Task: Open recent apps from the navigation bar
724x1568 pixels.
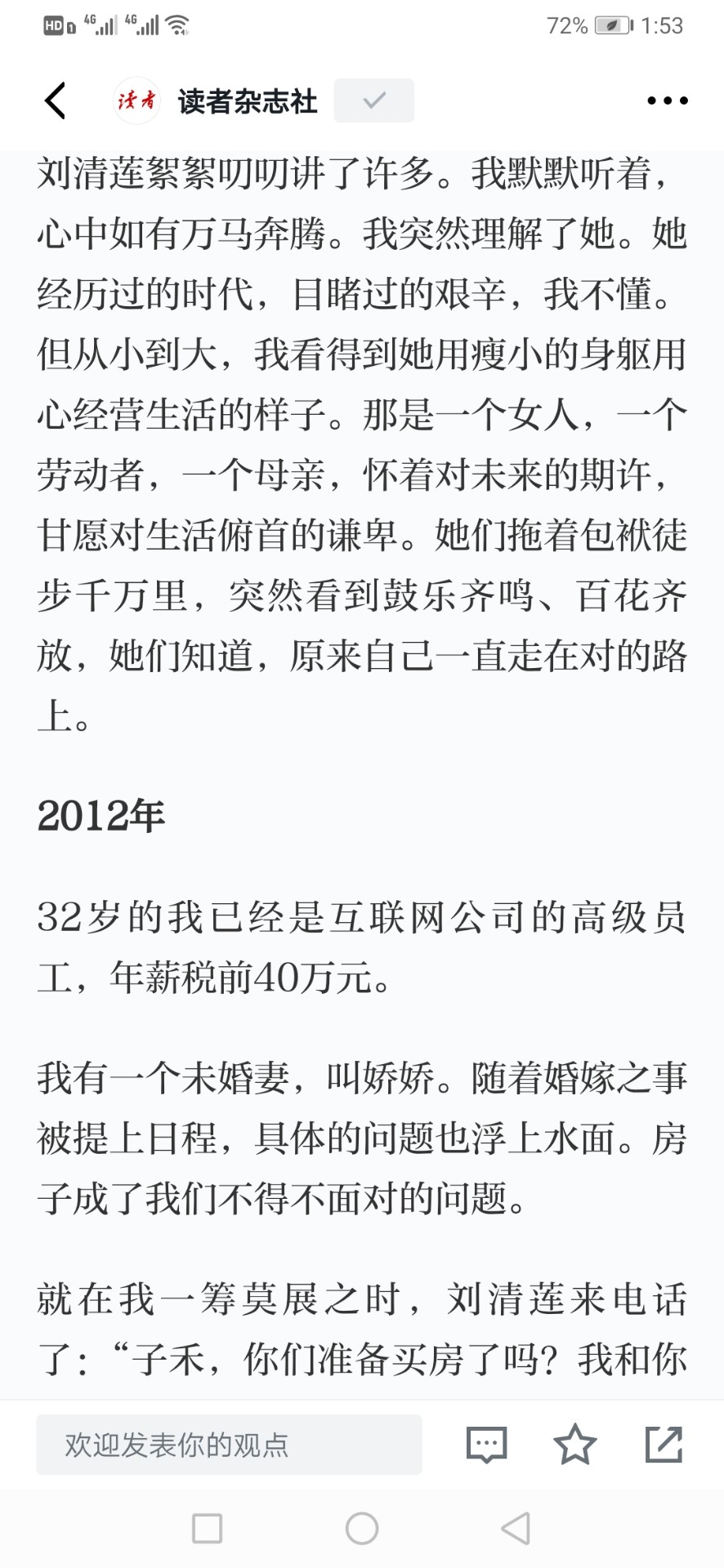Action: click(207, 1528)
